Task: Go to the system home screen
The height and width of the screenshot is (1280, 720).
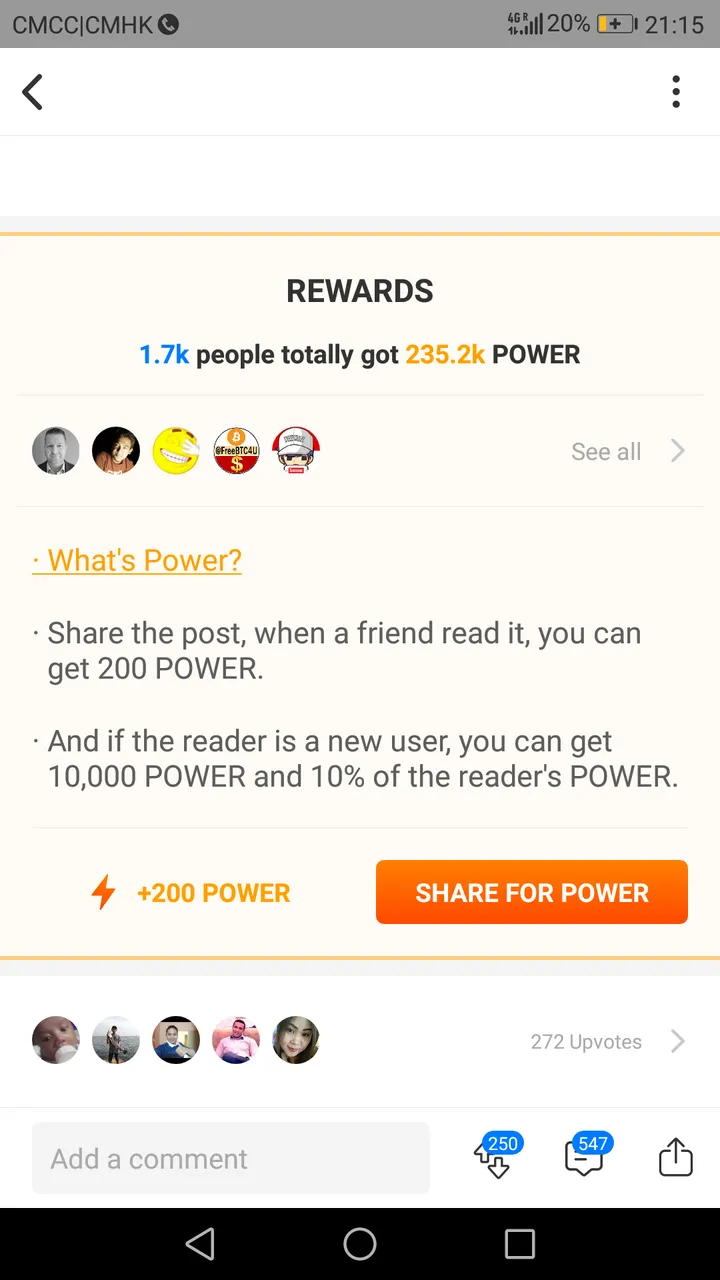Action: pos(360,1244)
